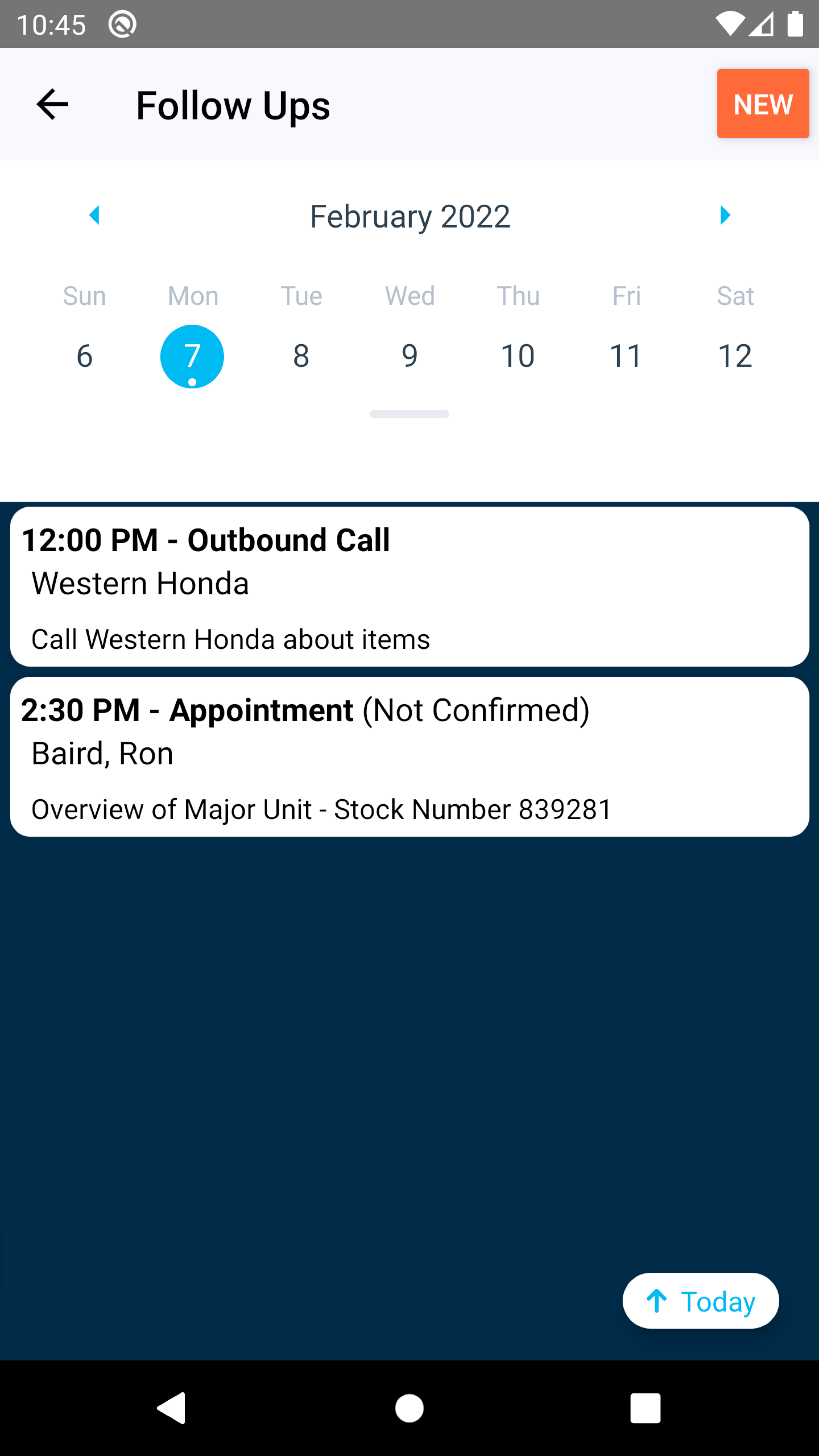Go back using the header arrow
This screenshot has height=1456, width=819.
coord(52,105)
